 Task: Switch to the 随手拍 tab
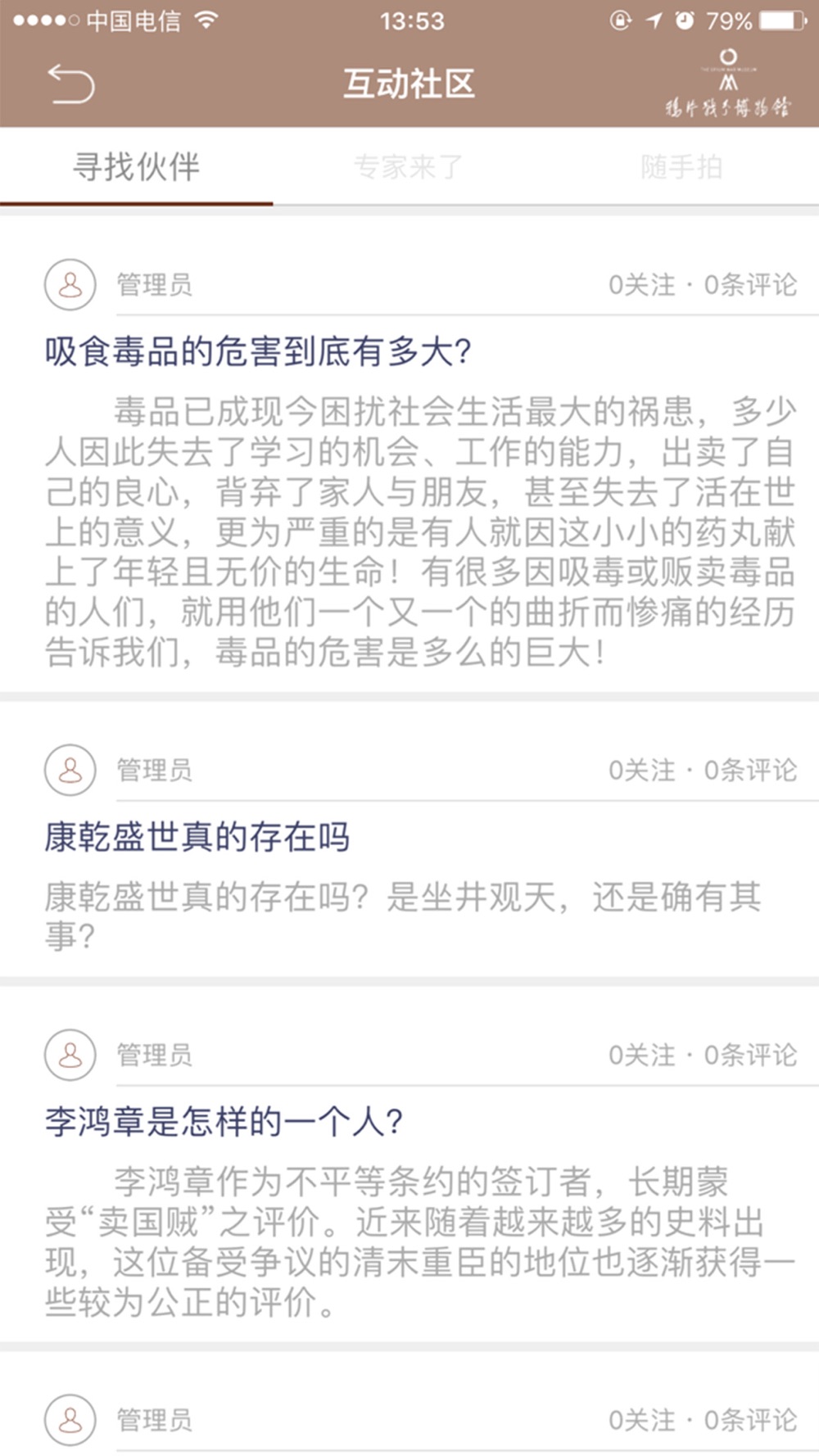click(x=681, y=167)
